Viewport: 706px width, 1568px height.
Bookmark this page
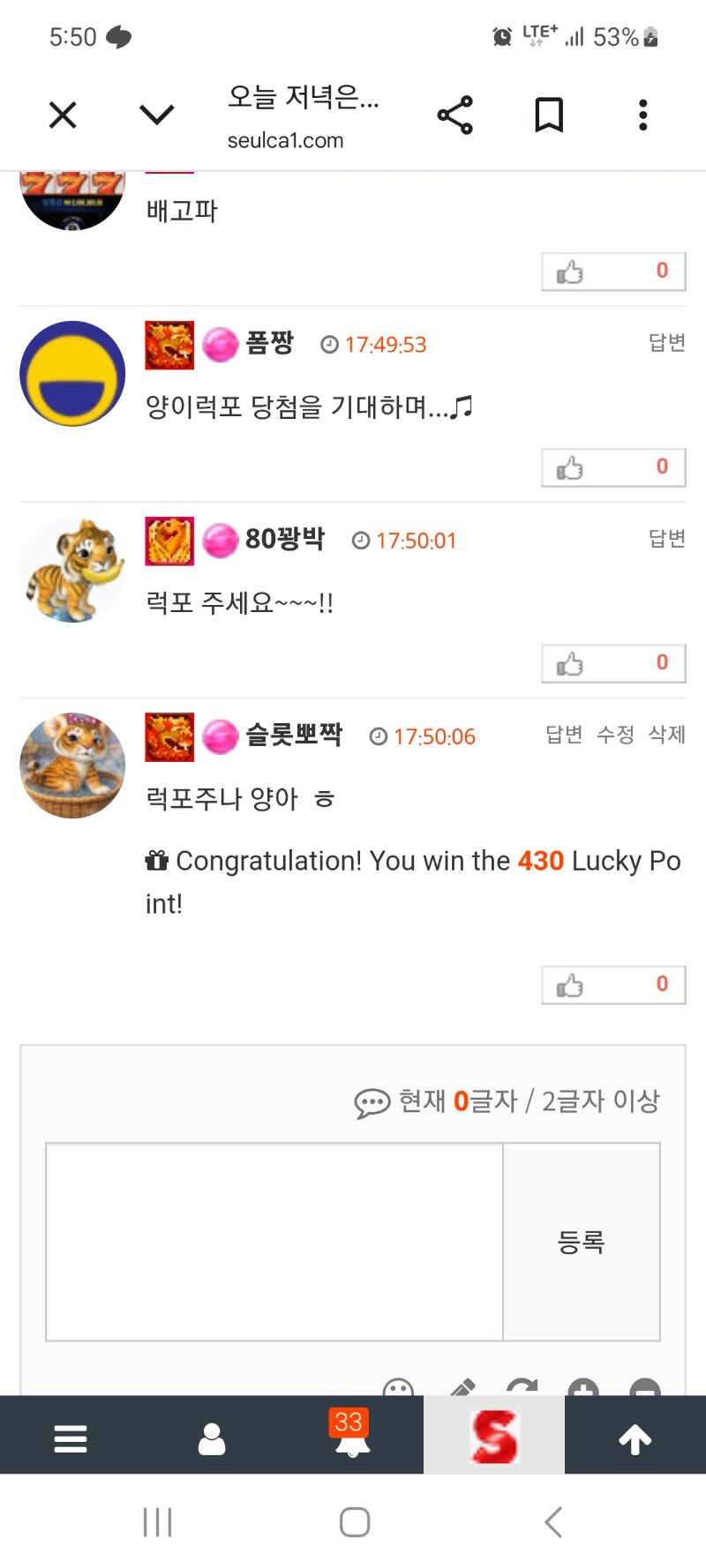tap(549, 116)
